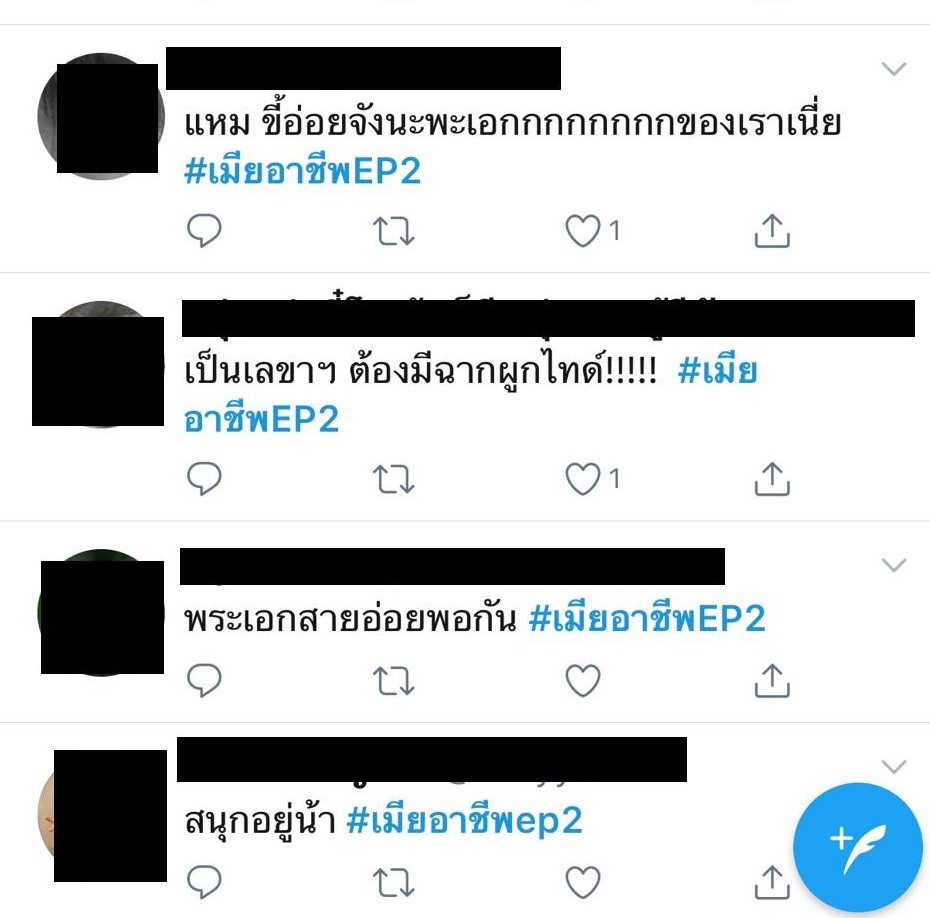Reply to the tweet สนุกอยู่น้า
This screenshot has height=918, width=930.
204,882
